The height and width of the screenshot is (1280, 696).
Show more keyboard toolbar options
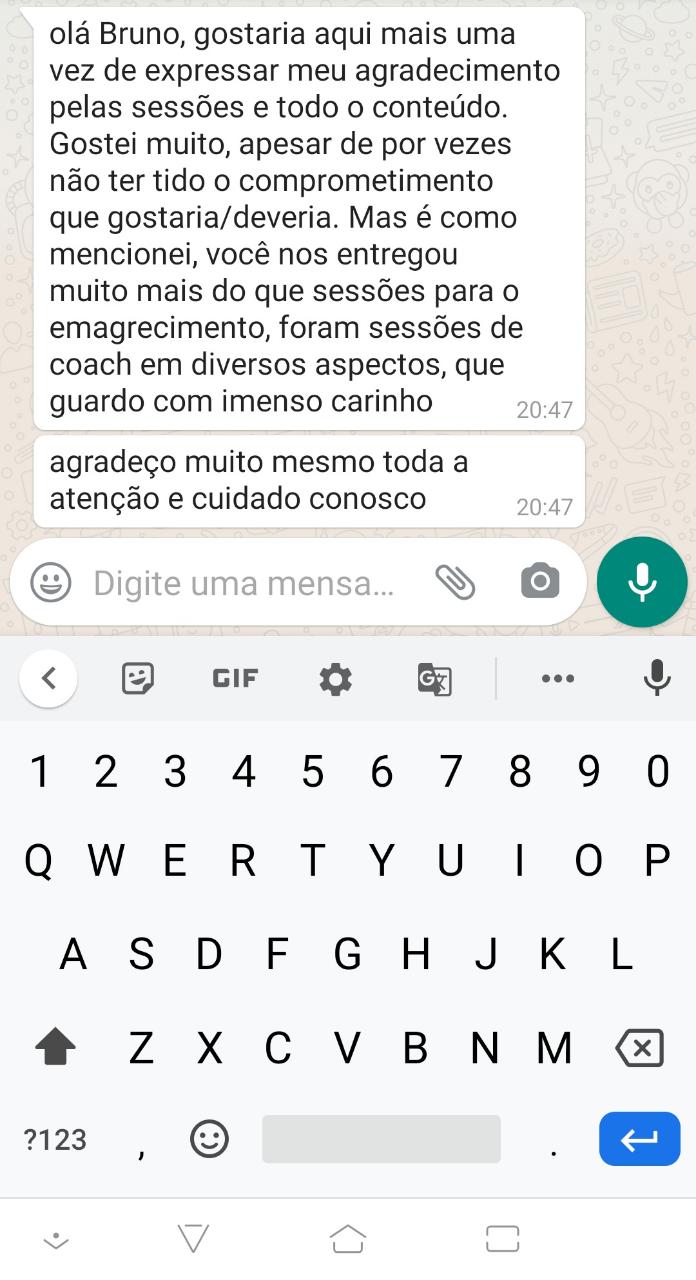click(x=557, y=679)
